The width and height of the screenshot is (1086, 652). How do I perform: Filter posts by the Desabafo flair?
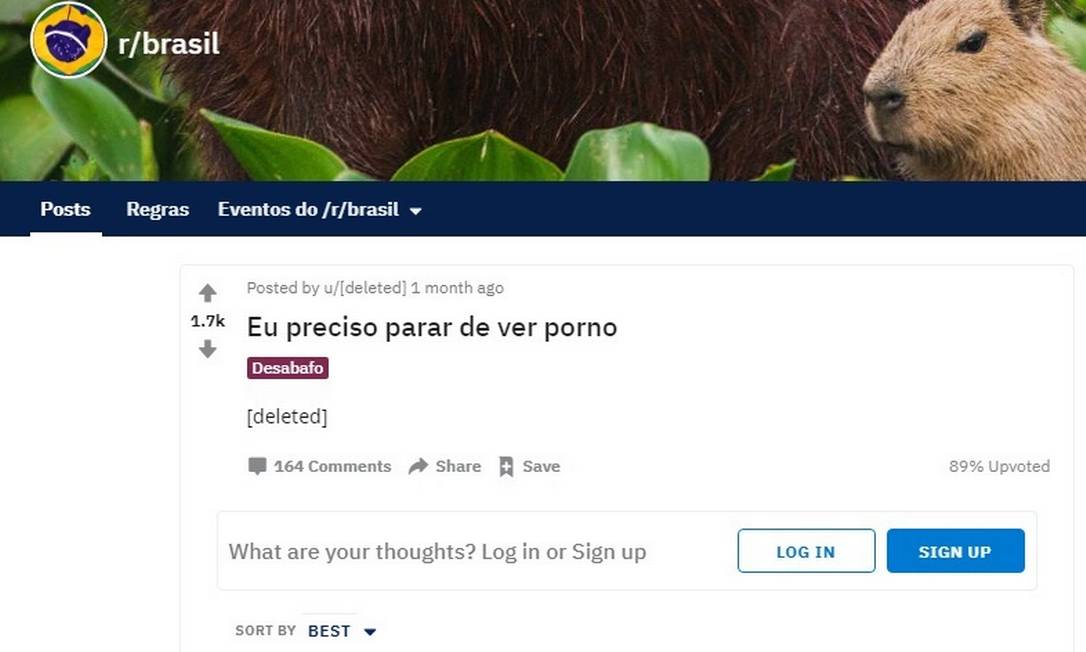coord(287,368)
